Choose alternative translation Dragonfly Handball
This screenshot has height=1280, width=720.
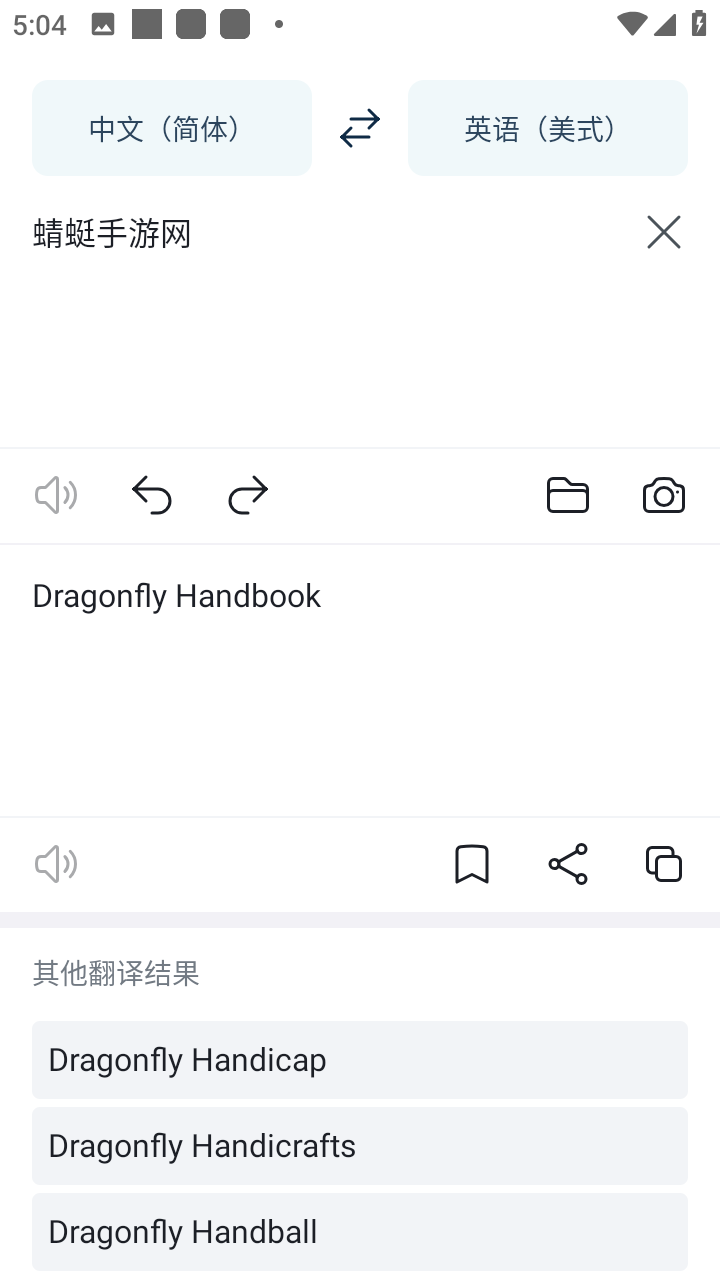click(360, 1232)
